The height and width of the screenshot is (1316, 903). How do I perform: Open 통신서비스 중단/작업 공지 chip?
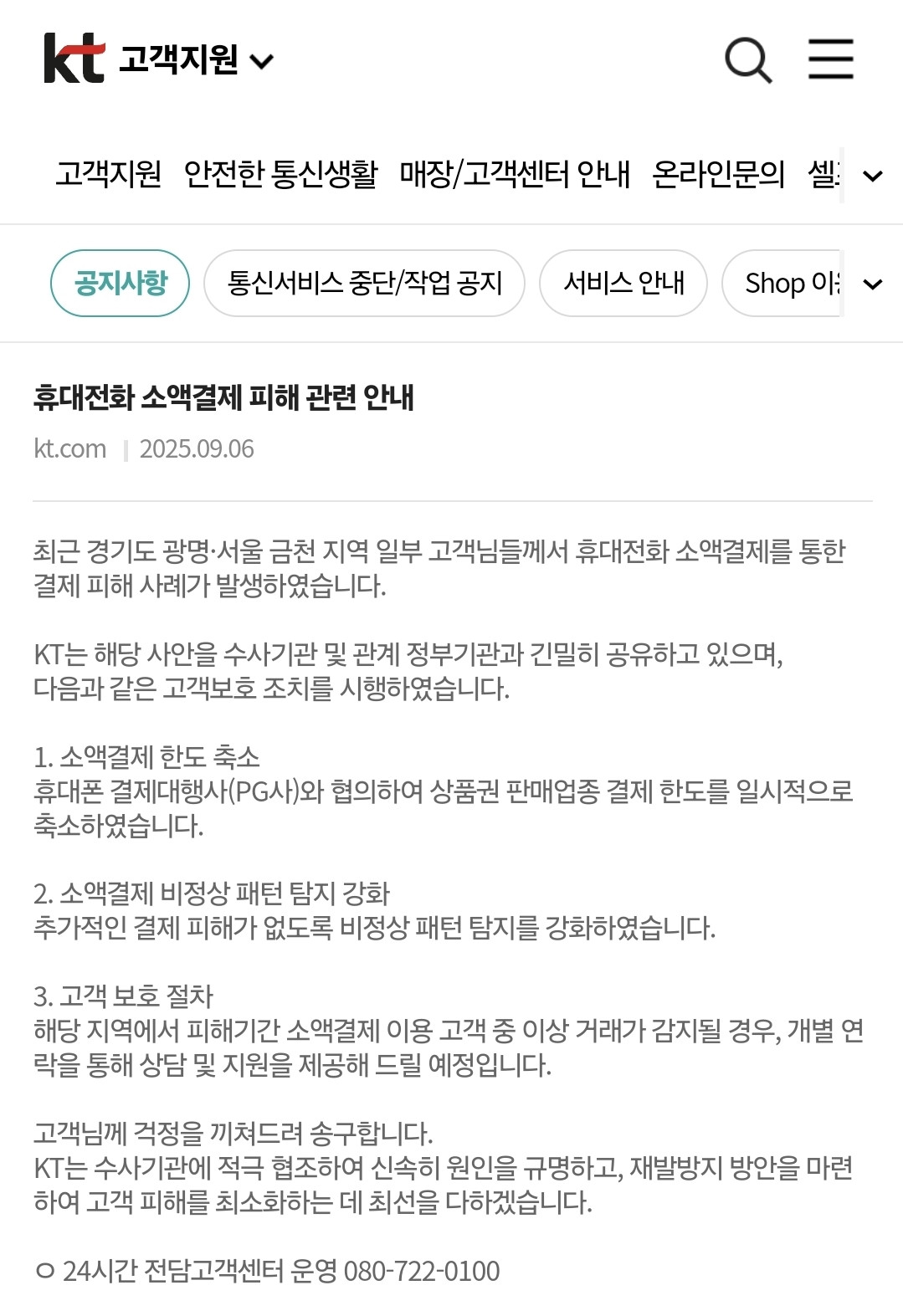pyautogui.click(x=364, y=283)
